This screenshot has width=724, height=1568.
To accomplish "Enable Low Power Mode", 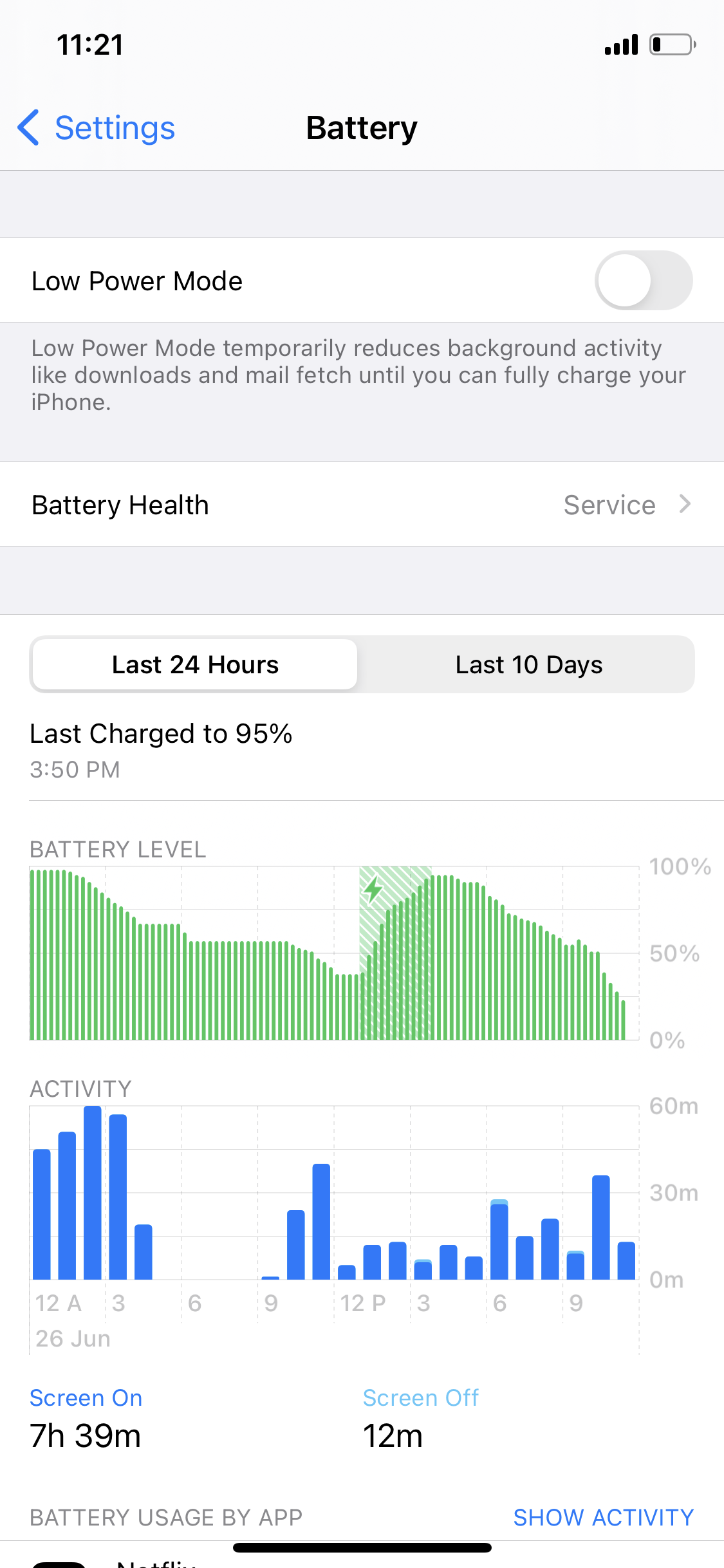I will 643,281.
